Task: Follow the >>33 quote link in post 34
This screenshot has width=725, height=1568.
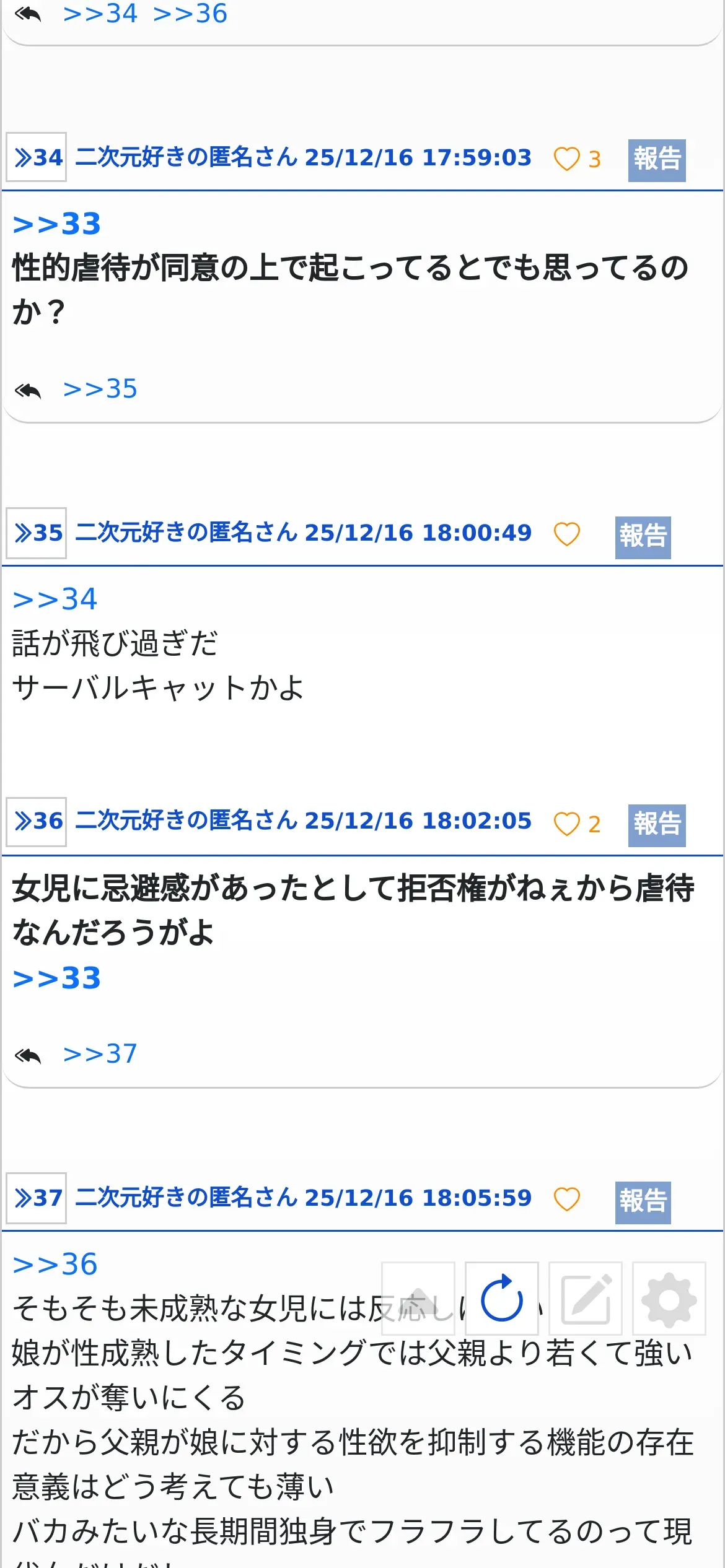Action: coord(56,224)
